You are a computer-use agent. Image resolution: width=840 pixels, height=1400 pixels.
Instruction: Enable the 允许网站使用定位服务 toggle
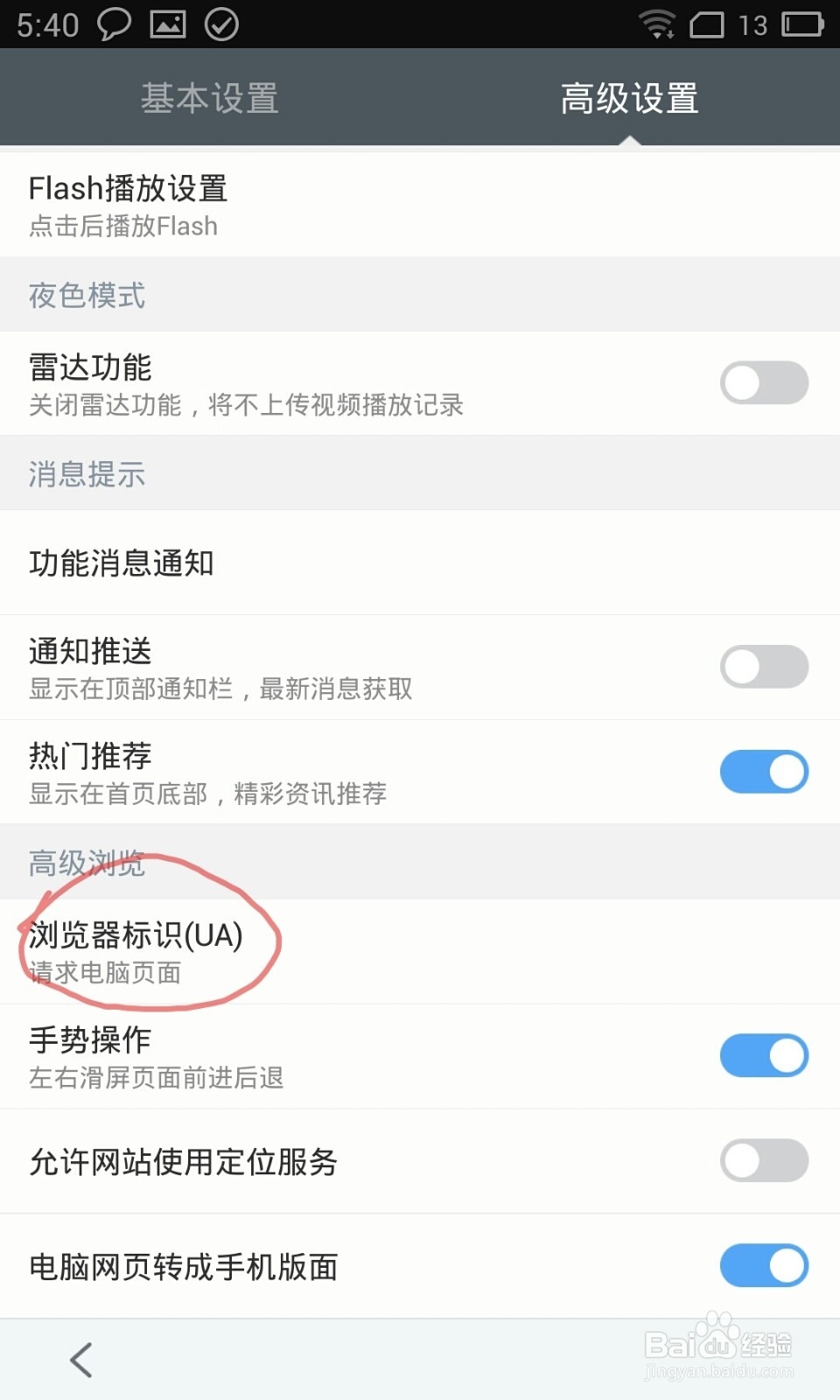pos(763,1162)
